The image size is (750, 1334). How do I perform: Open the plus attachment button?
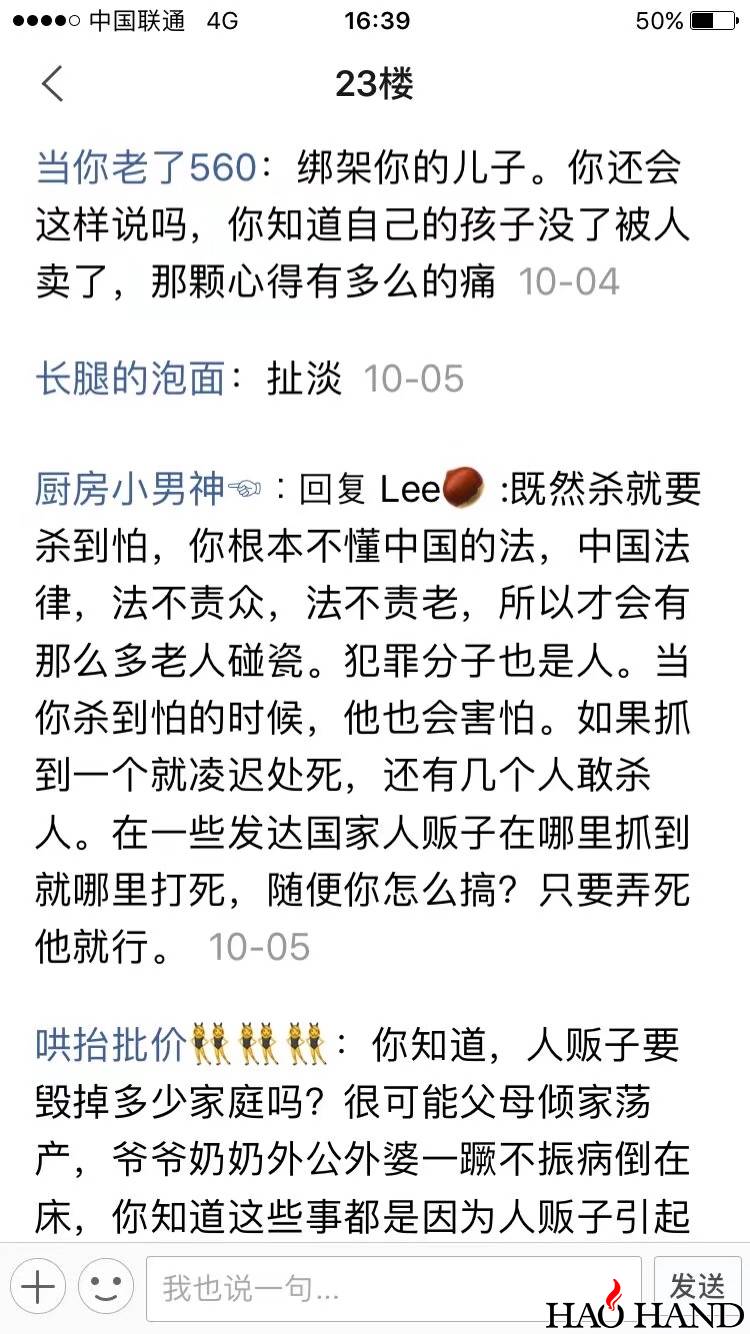point(38,1288)
